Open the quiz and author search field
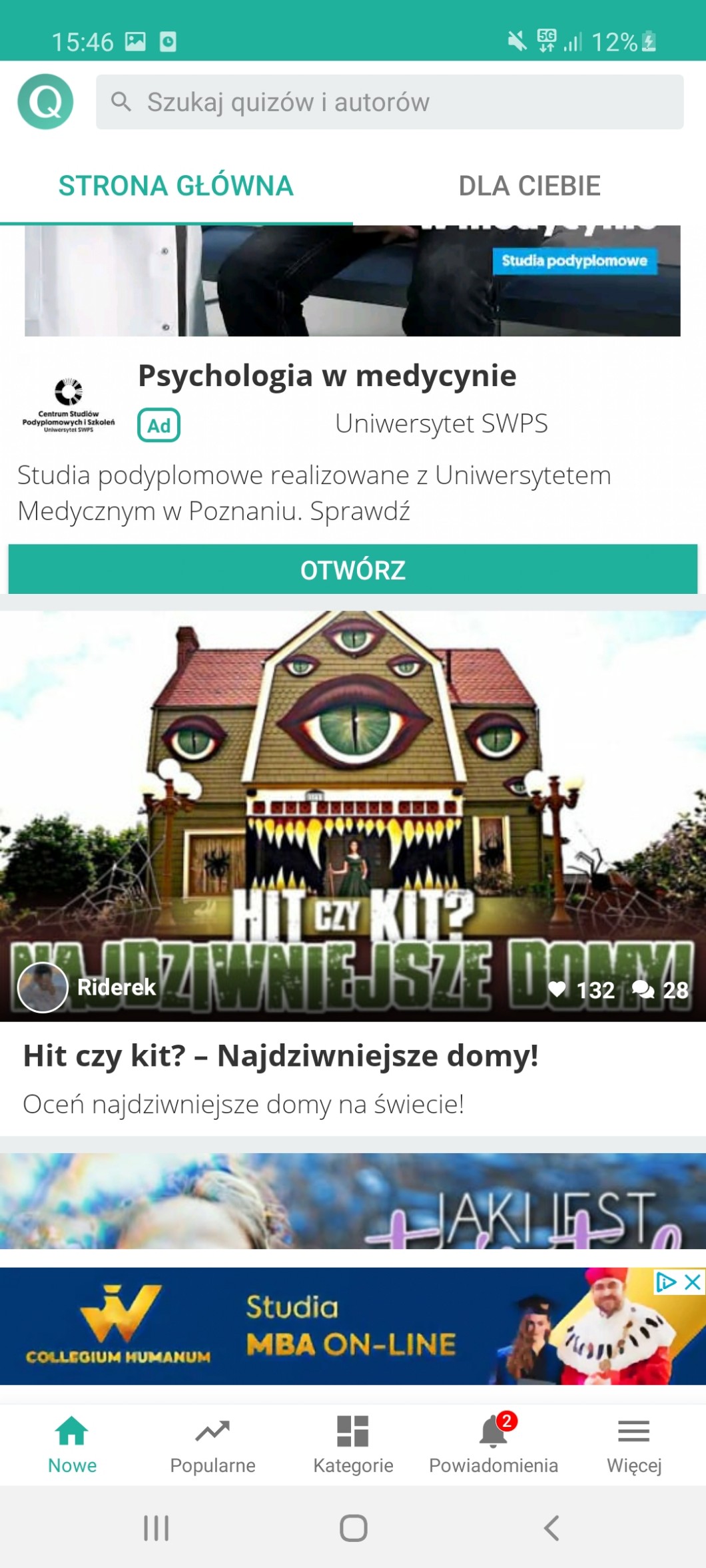Screen dimensions: 706x1568 (x=390, y=102)
